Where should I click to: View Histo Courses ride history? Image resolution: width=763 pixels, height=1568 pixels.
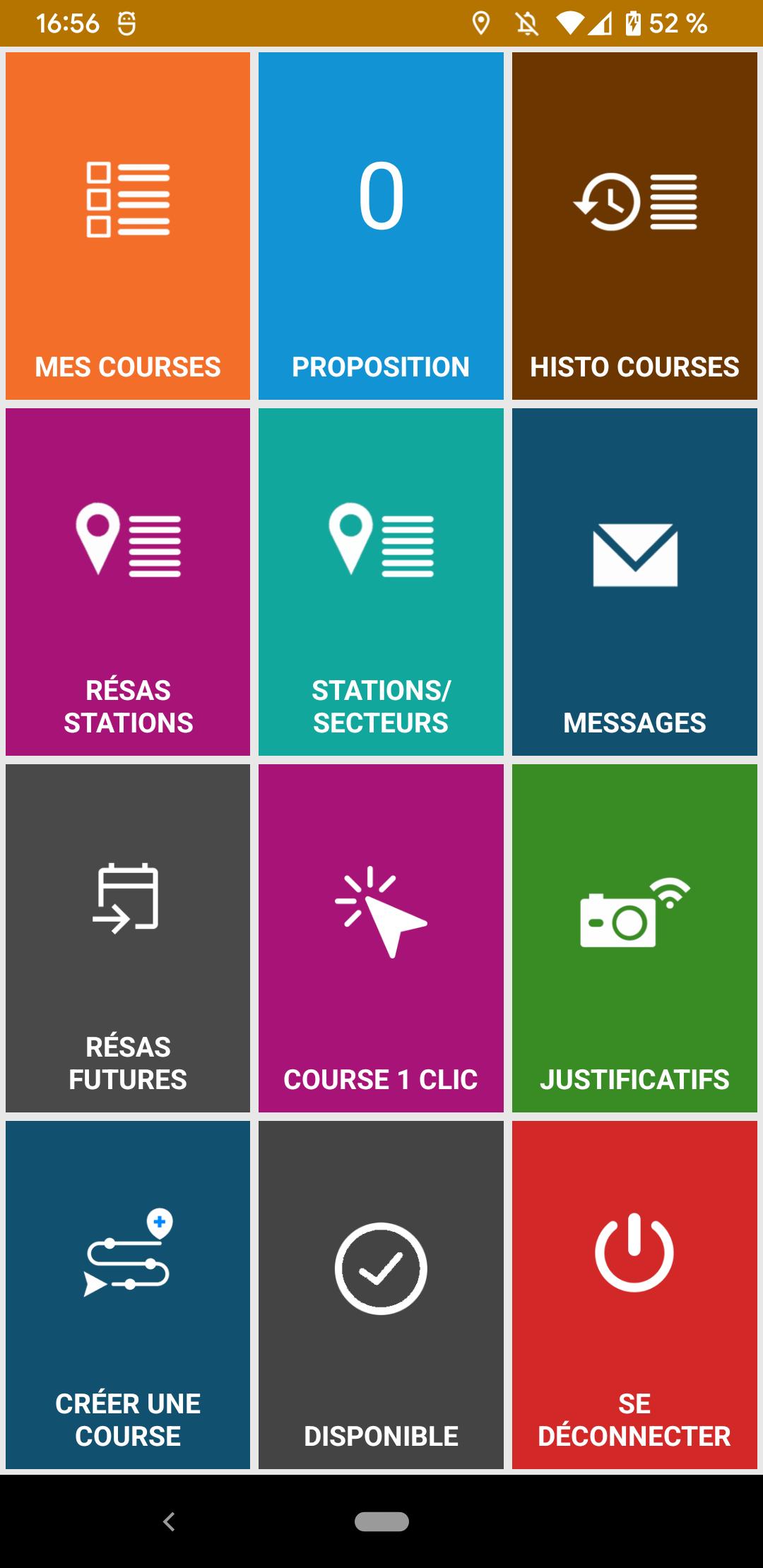coord(634,226)
